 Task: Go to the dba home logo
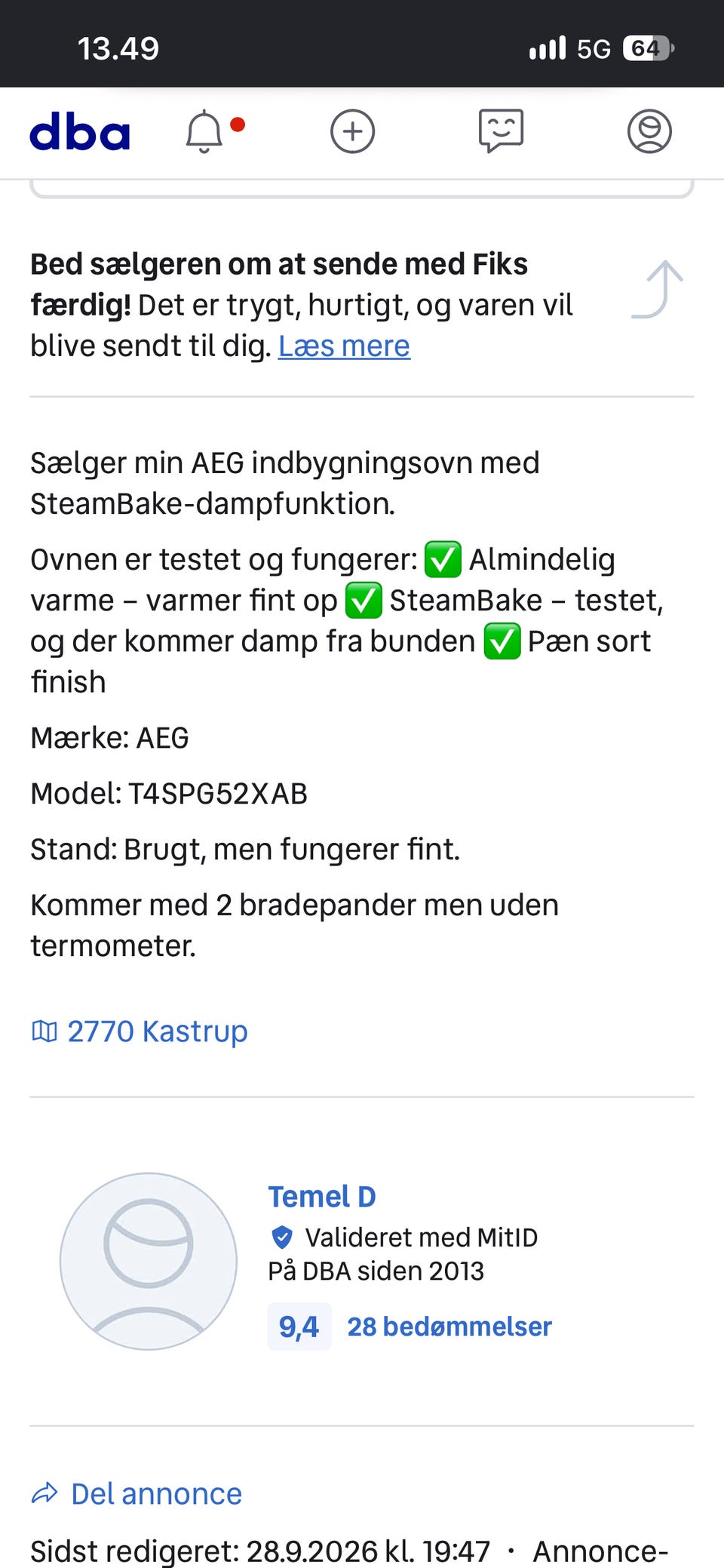click(x=80, y=132)
